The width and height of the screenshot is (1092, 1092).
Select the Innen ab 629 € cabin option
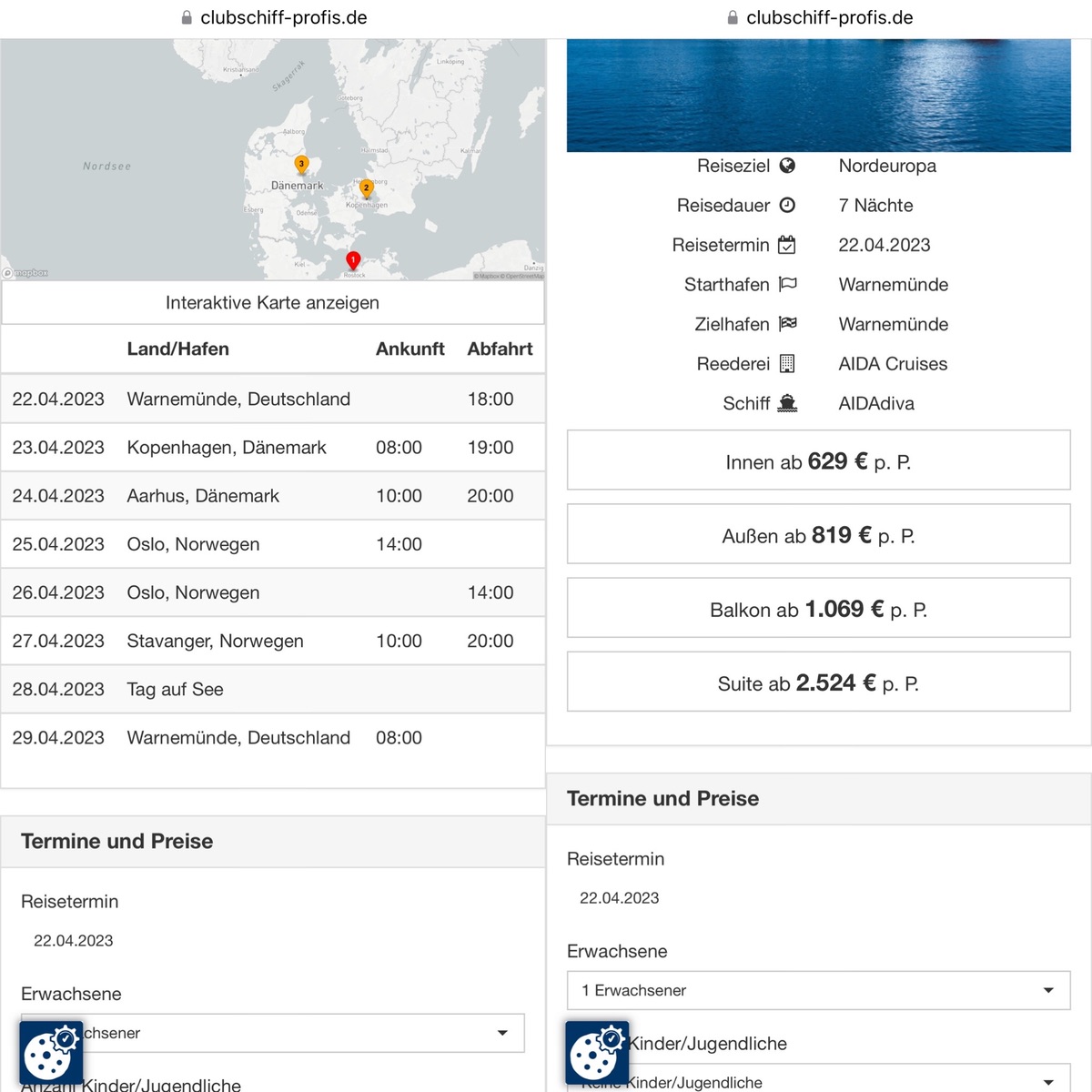[818, 460]
